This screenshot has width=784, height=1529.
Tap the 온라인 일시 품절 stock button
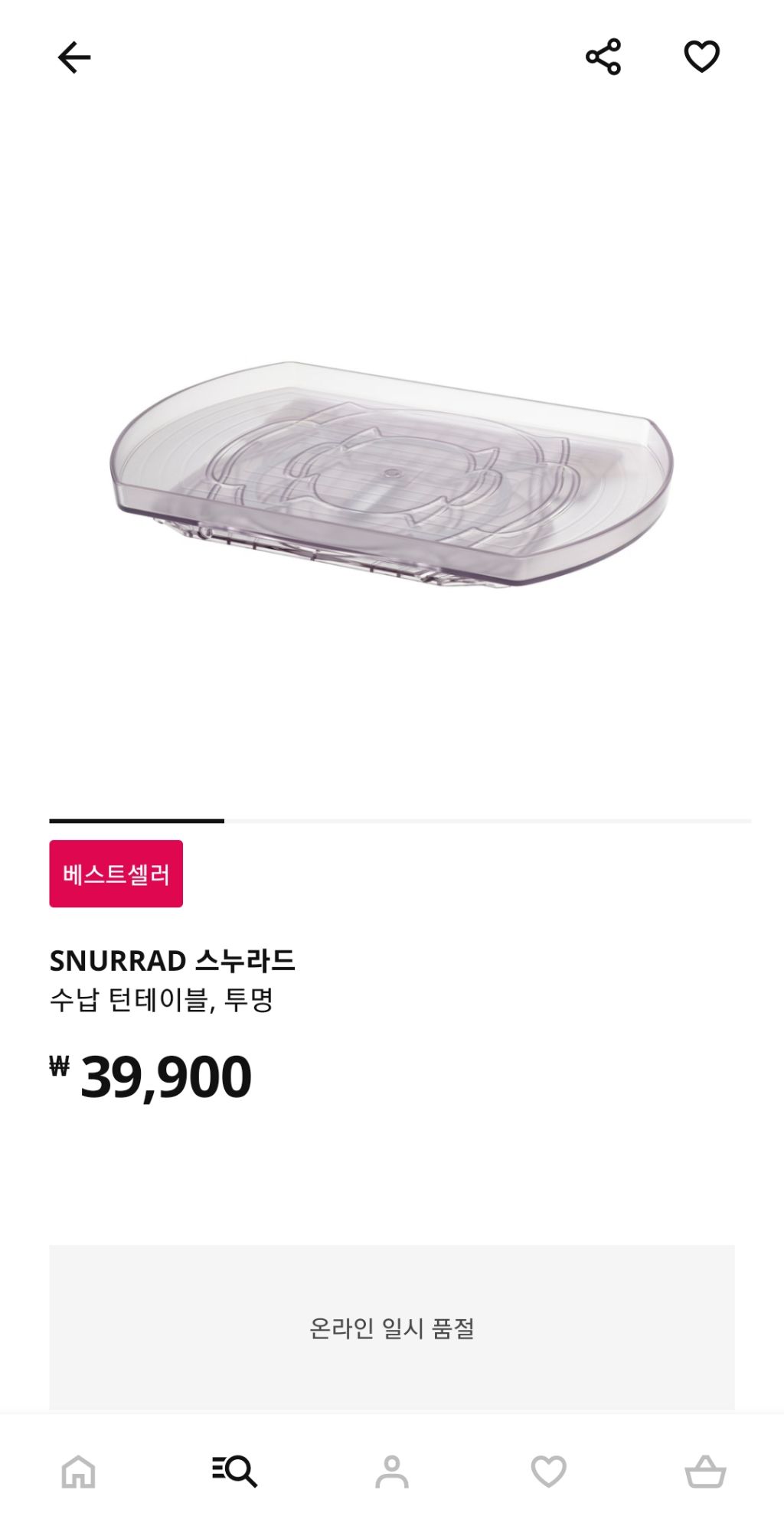tap(392, 1326)
